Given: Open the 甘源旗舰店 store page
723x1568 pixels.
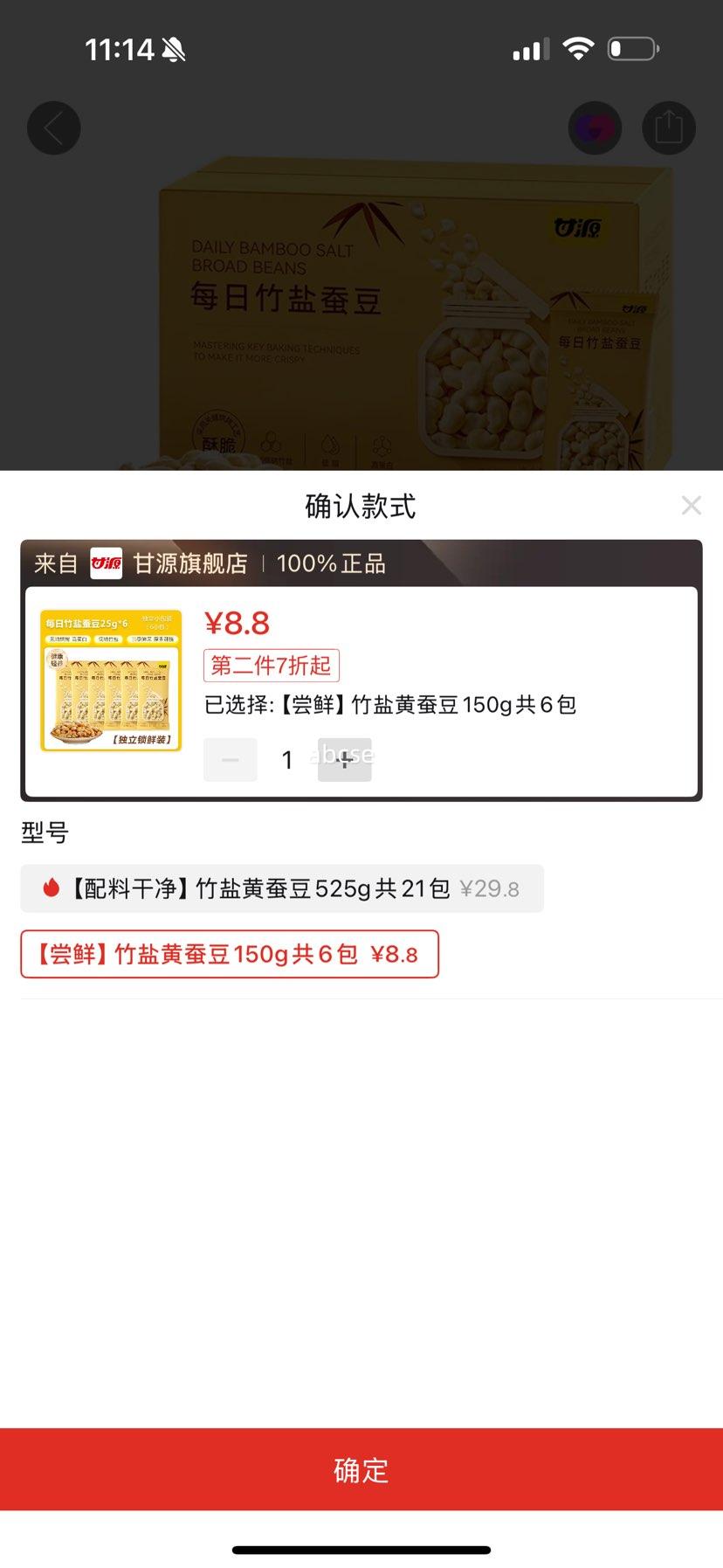Looking at the screenshot, I should tap(191, 563).
